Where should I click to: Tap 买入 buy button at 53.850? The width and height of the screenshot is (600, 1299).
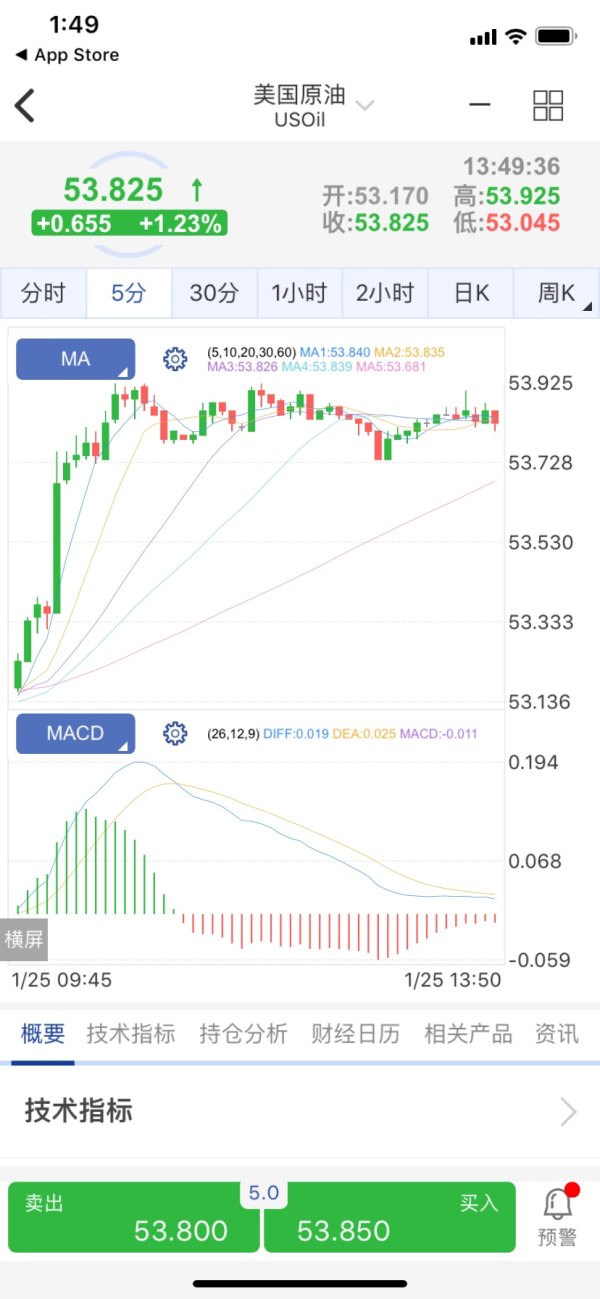[x=390, y=1217]
